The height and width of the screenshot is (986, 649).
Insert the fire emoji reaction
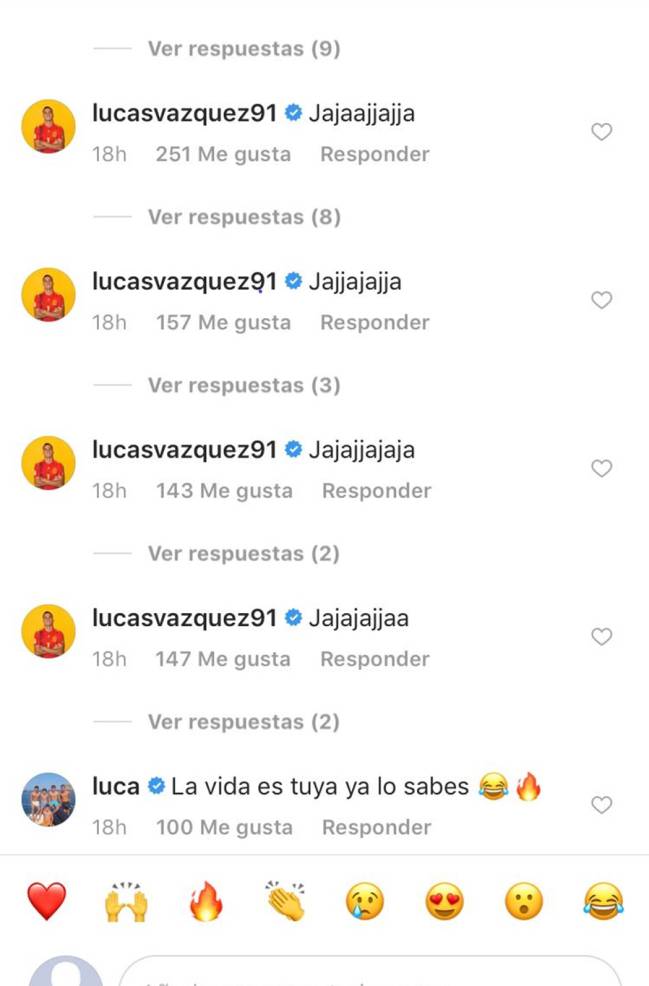(x=205, y=902)
